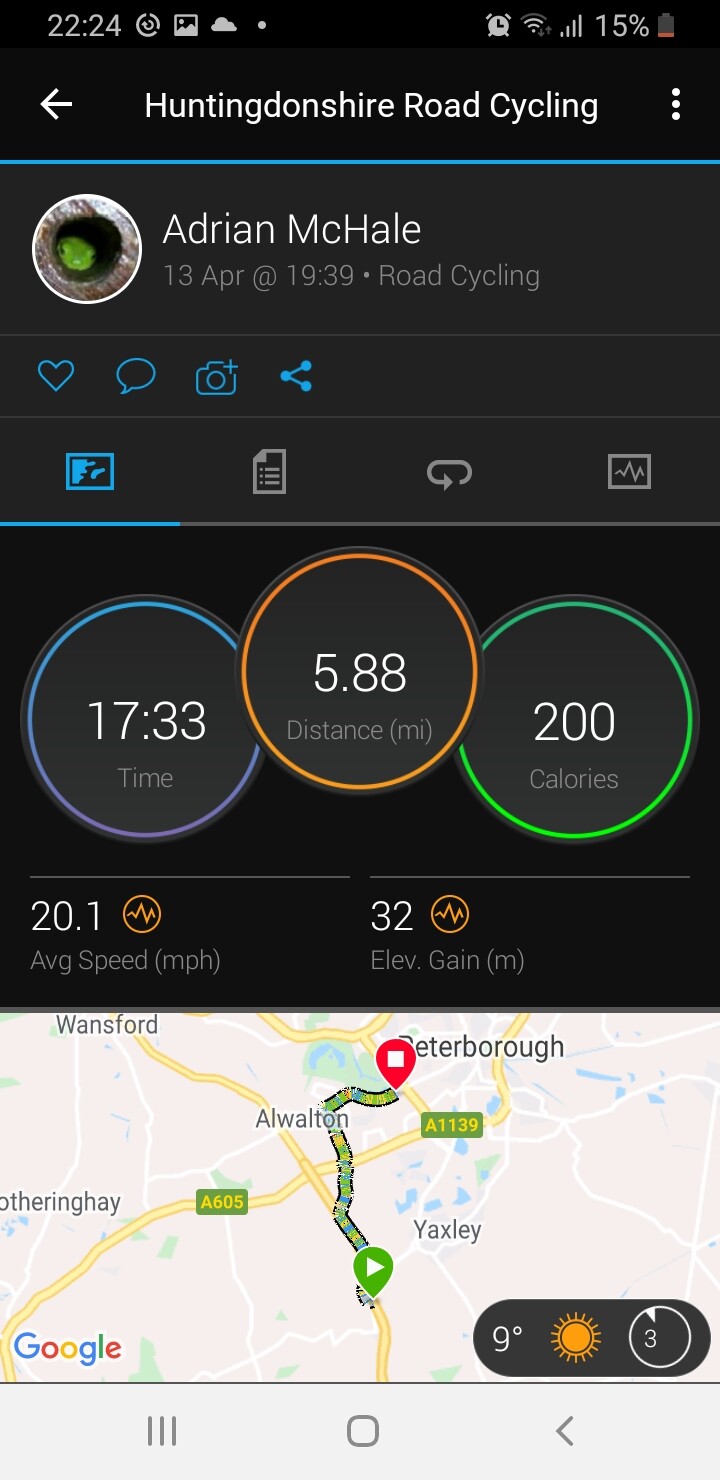The image size is (720, 1480).
Task: Open the route map
Action: tap(360, 1196)
